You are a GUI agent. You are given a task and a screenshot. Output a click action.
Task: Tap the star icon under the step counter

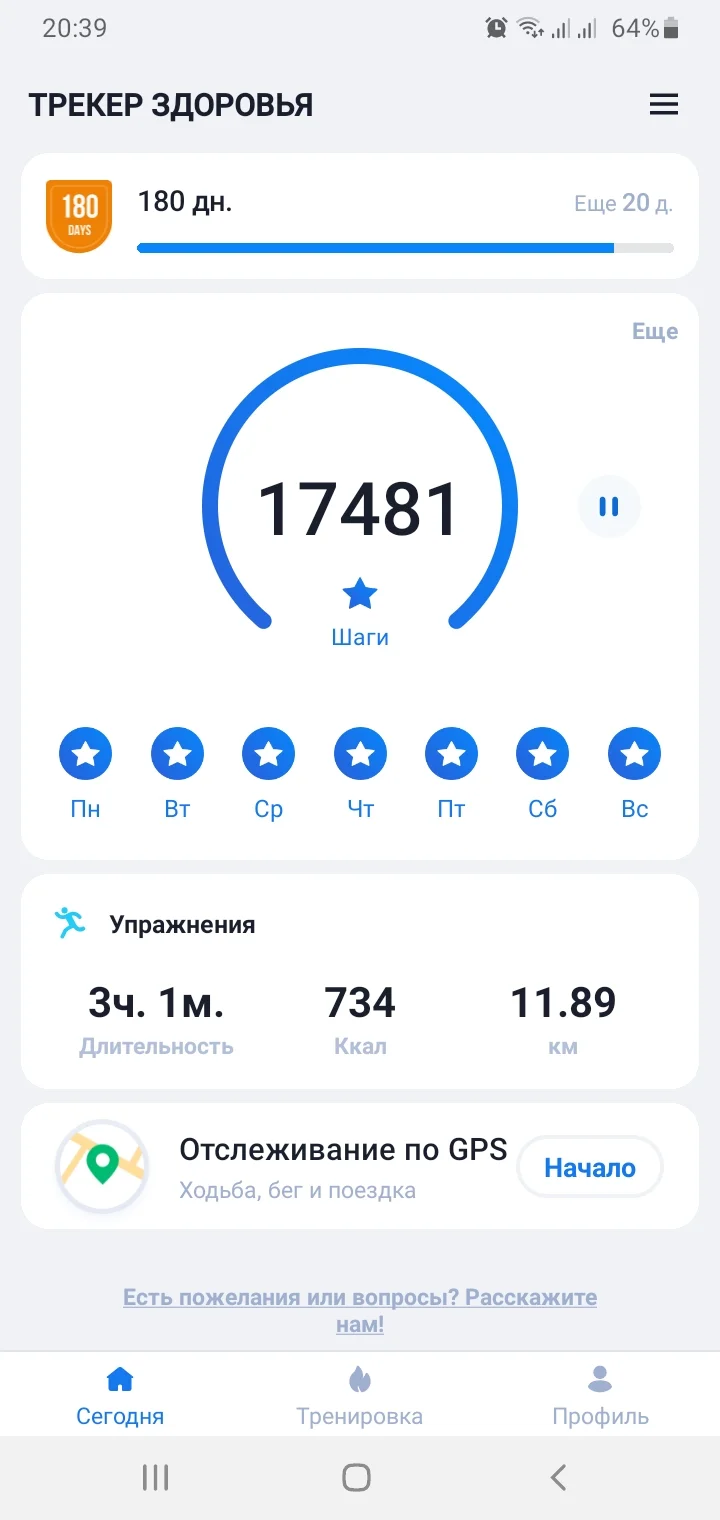pyautogui.click(x=360, y=592)
